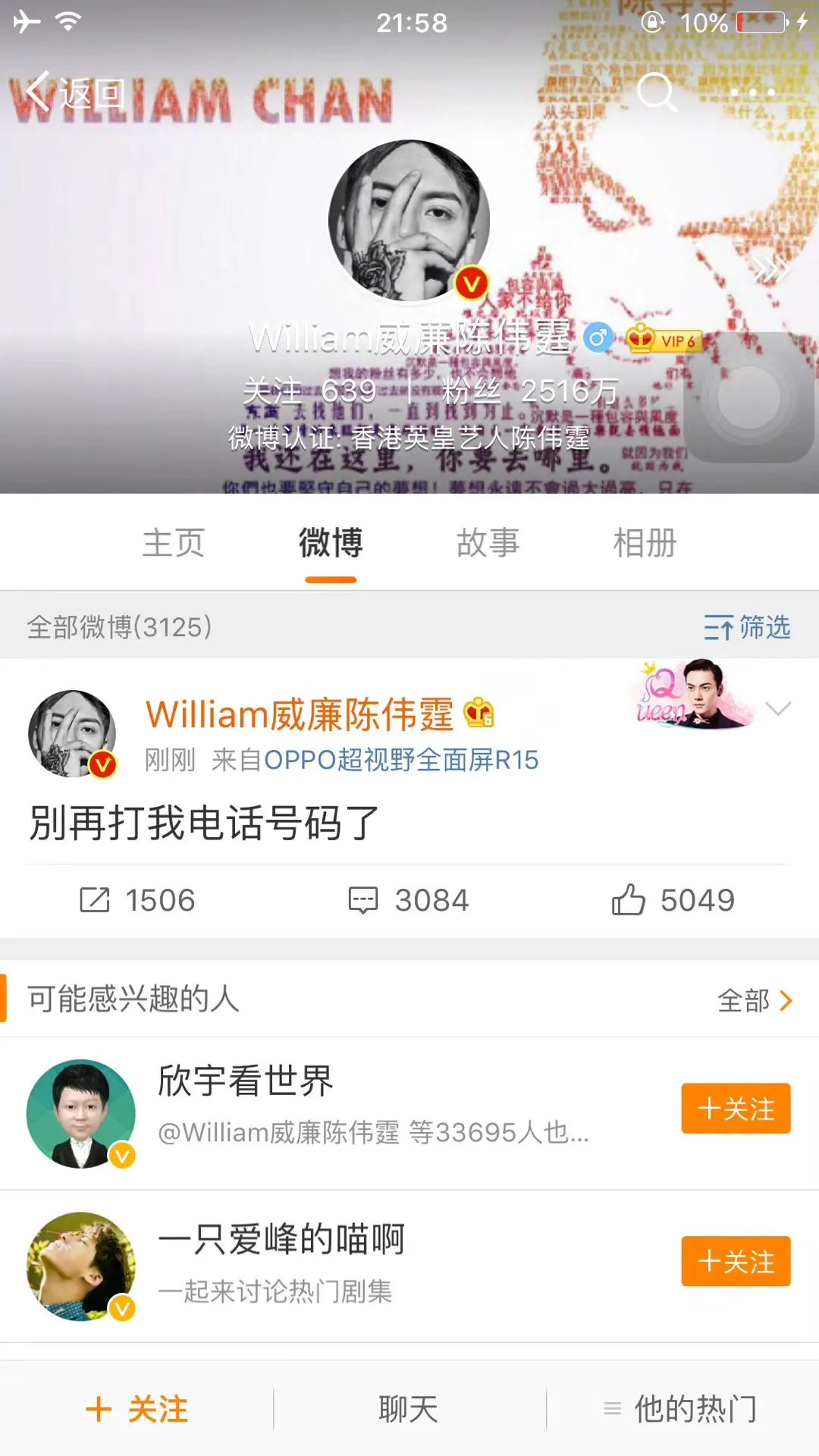Open the three-dot overflow menu
Screen dimensions: 819x1456
tap(752, 93)
